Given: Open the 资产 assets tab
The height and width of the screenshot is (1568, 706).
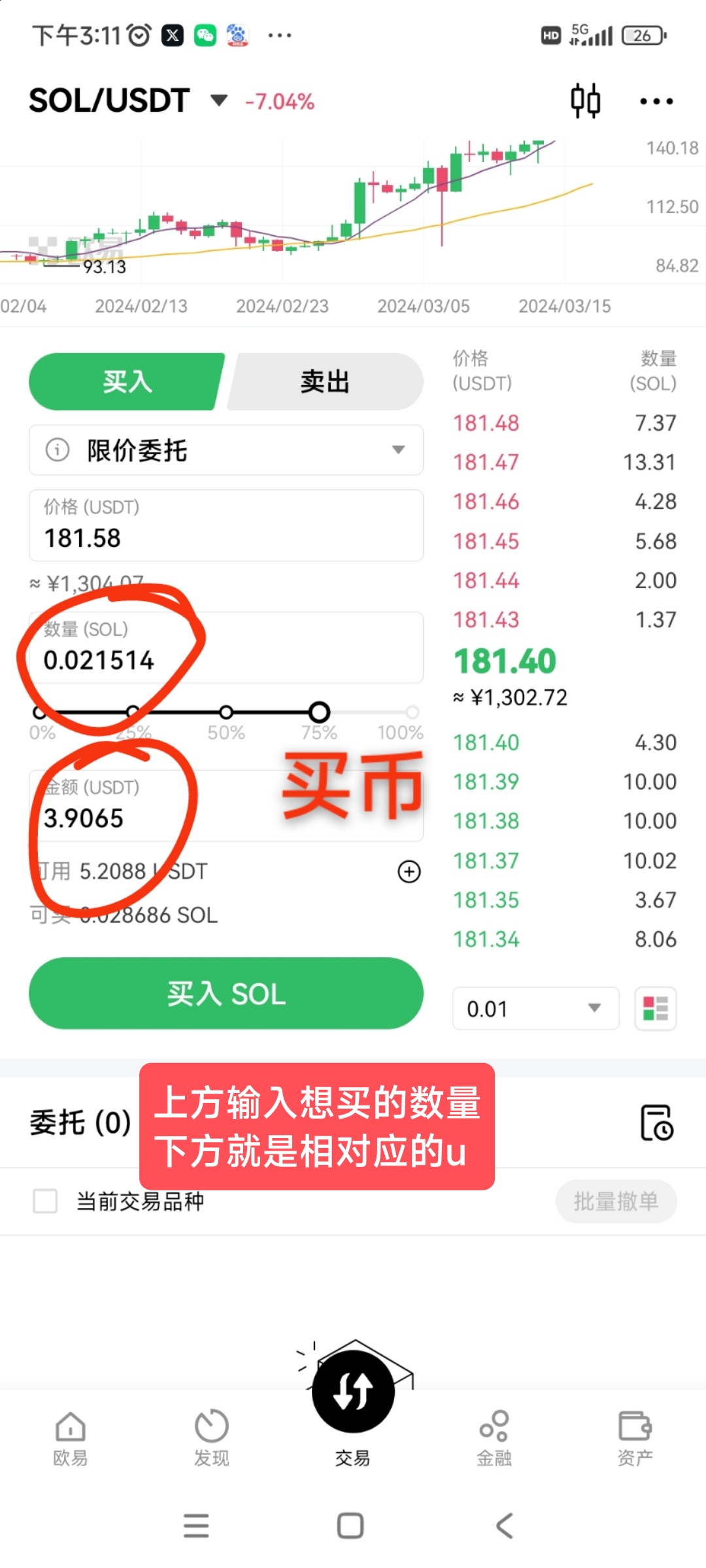Looking at the screenshot, I should coord(635,1439).
